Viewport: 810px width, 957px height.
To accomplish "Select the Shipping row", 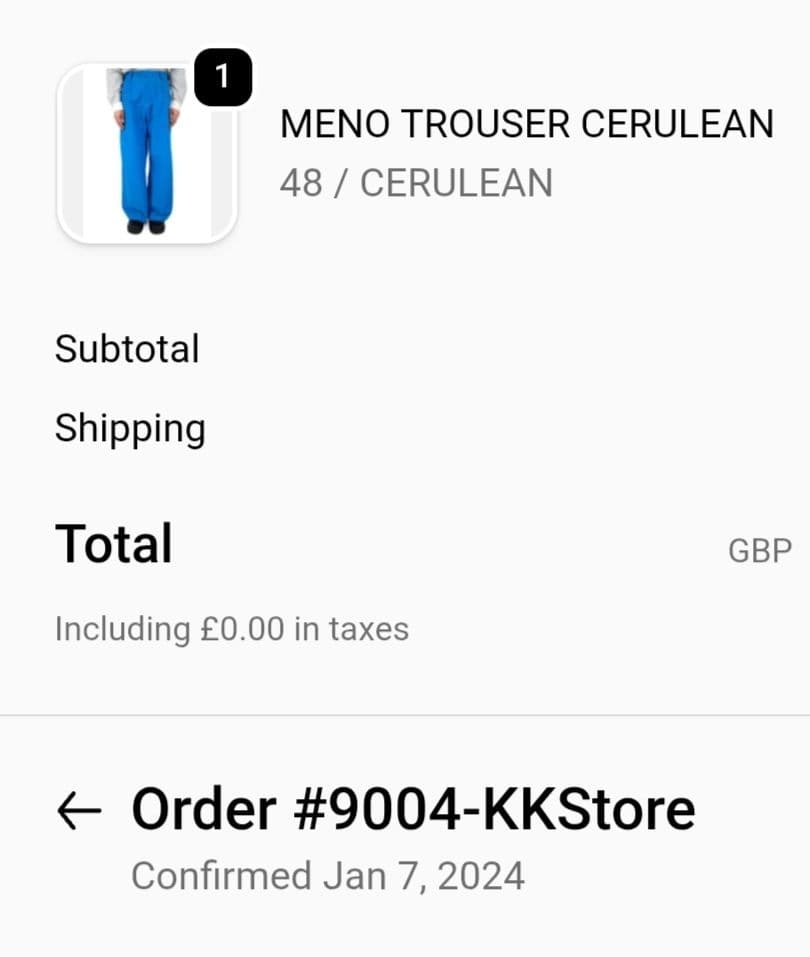I will [130, 429].
